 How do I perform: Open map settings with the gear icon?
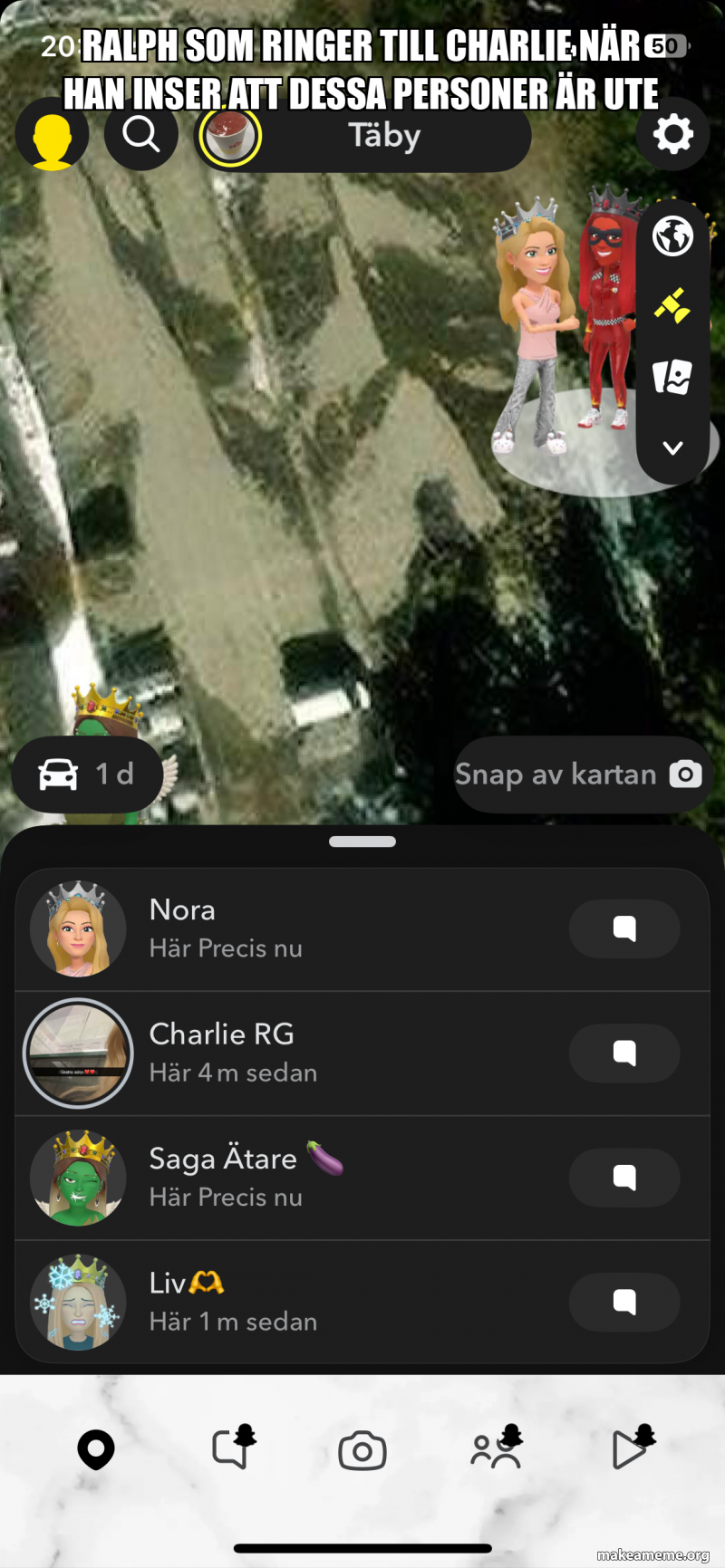tap(672, 134)
